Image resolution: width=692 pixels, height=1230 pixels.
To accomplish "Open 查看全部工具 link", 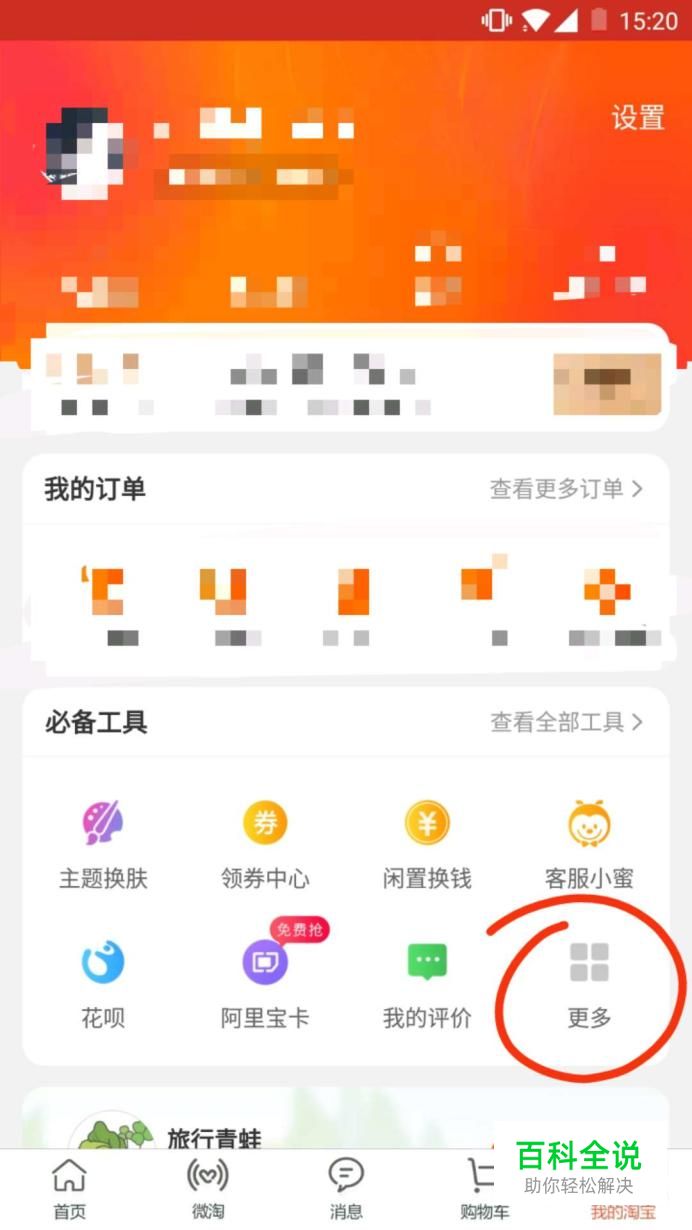I will (x=565, y=722).
